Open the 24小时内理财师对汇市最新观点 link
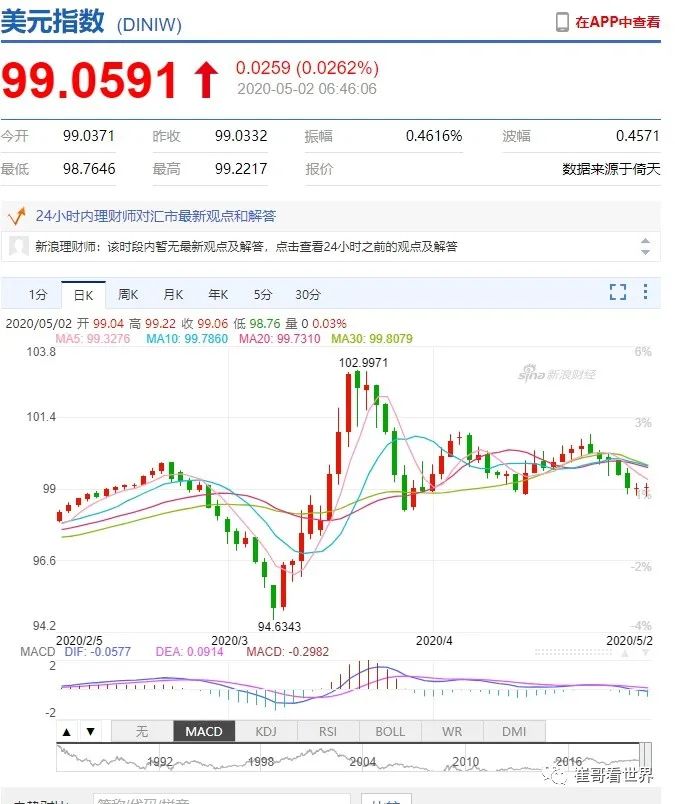The width and height of the screenshot is (675, 804). [x=155, y=215]
